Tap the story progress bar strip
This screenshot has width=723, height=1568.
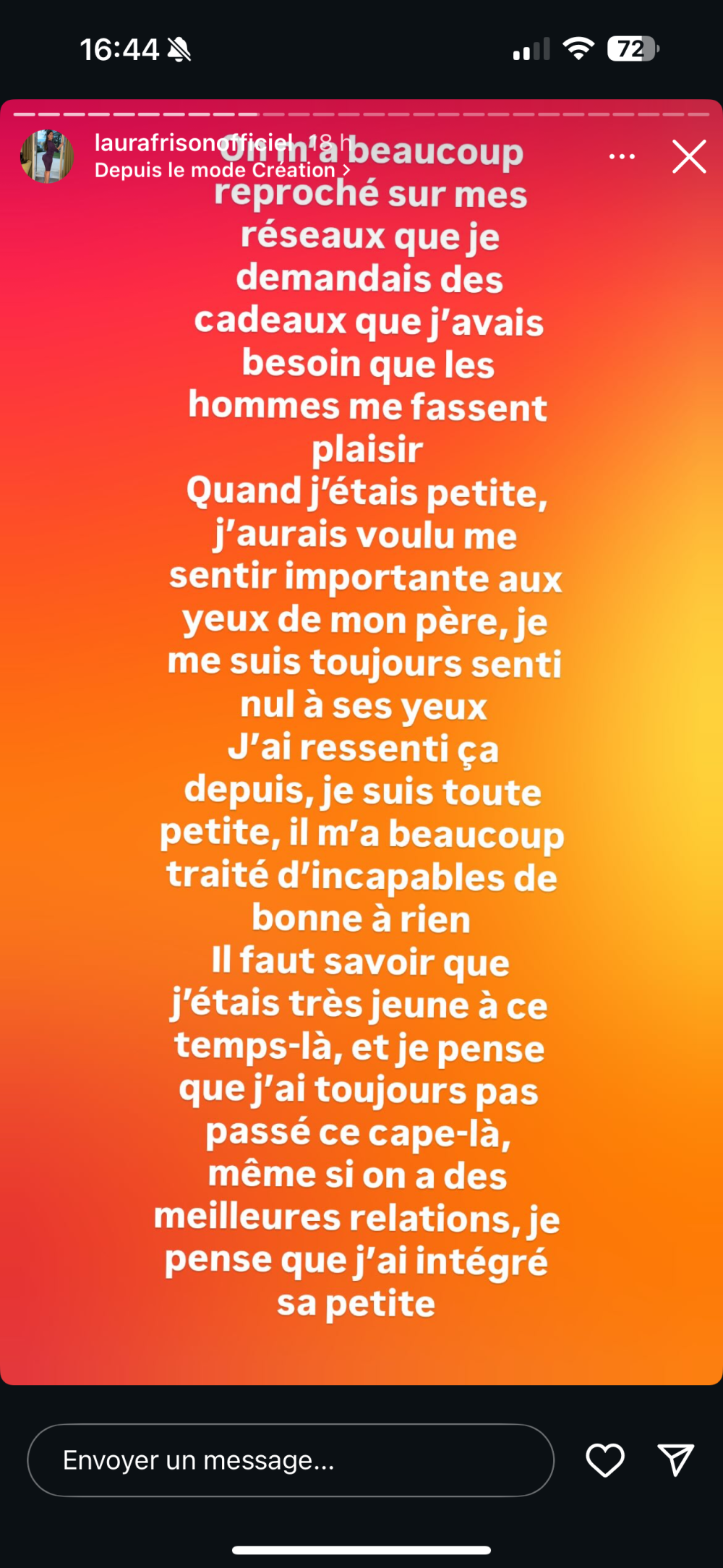(x=361, y=114)
